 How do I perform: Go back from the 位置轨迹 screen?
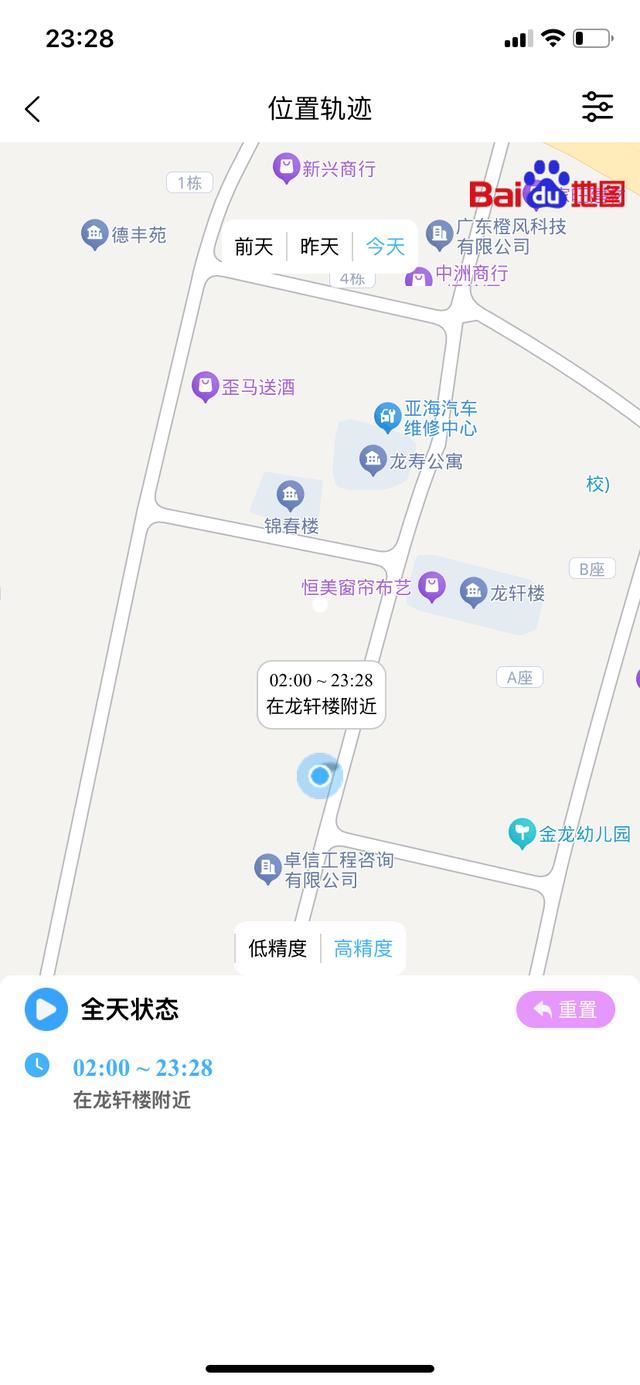click(33, 109)
